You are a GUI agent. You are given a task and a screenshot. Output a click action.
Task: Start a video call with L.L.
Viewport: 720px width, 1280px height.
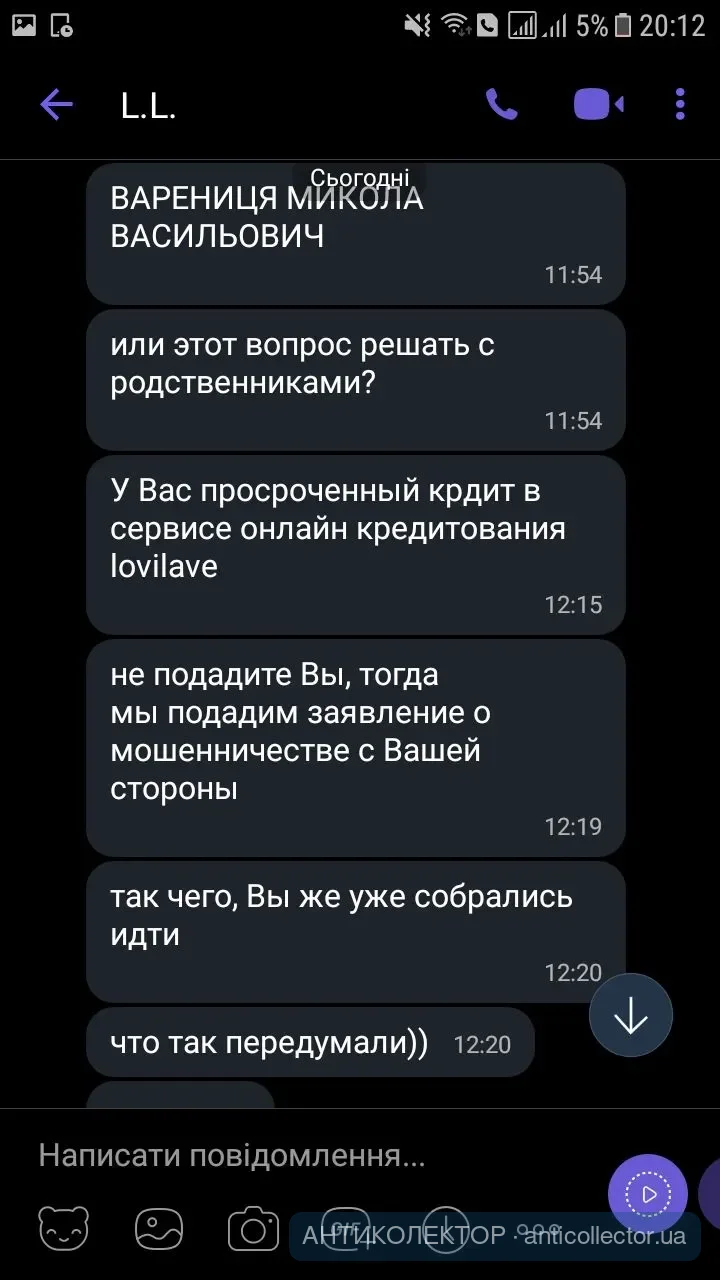pos(598,104)
